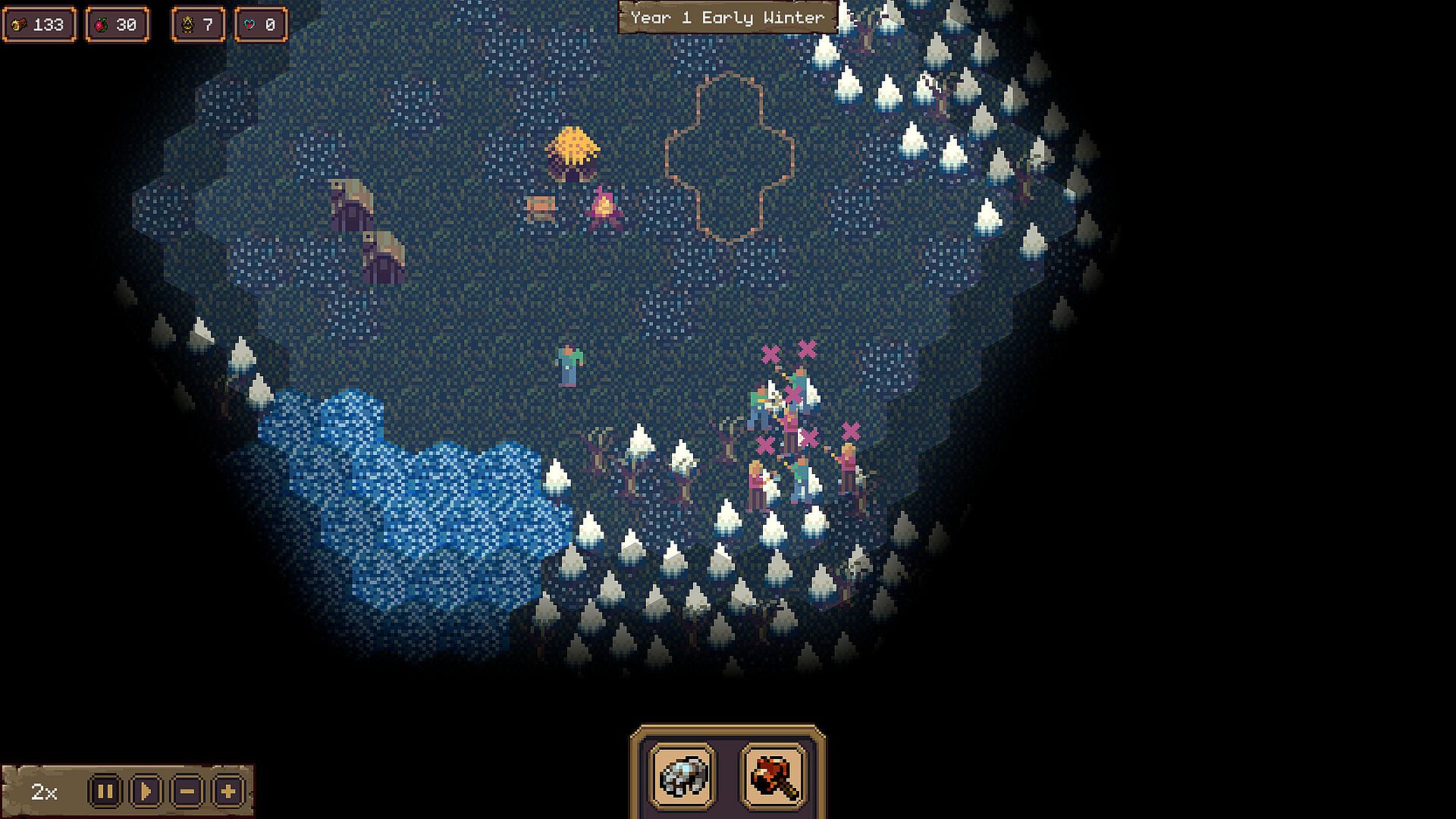Open the stone resource menu

pyautogui.click(x=682, y=777)
